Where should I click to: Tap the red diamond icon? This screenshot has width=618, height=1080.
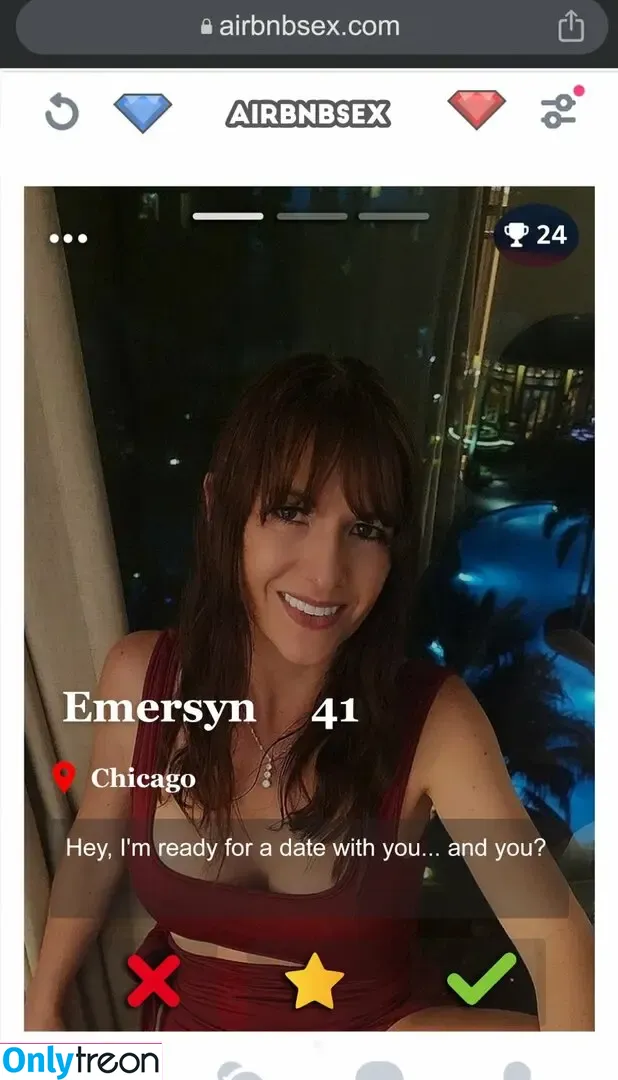pos(476,110)
